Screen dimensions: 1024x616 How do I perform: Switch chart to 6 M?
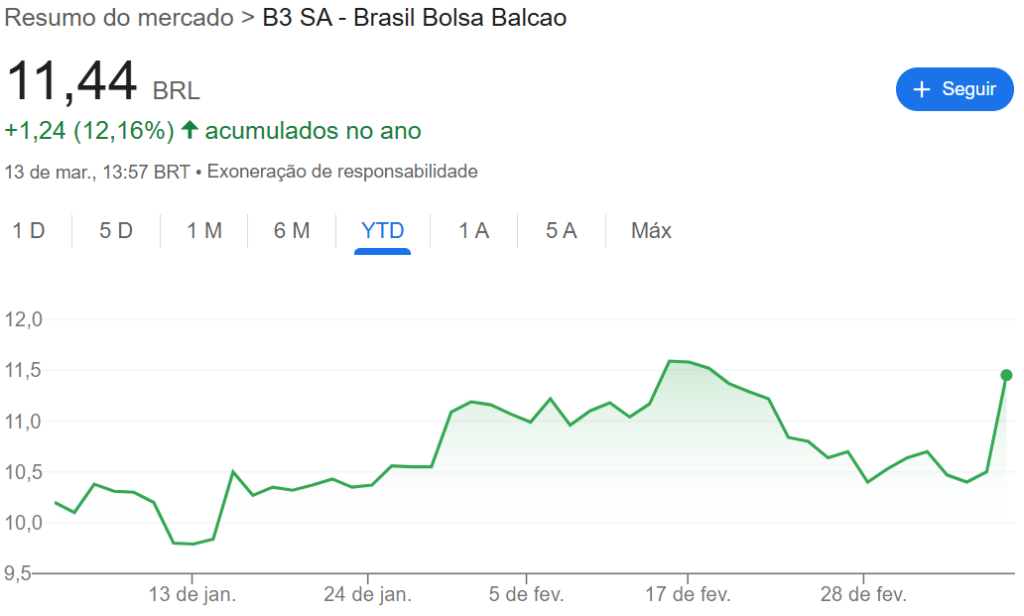[292, 231]
